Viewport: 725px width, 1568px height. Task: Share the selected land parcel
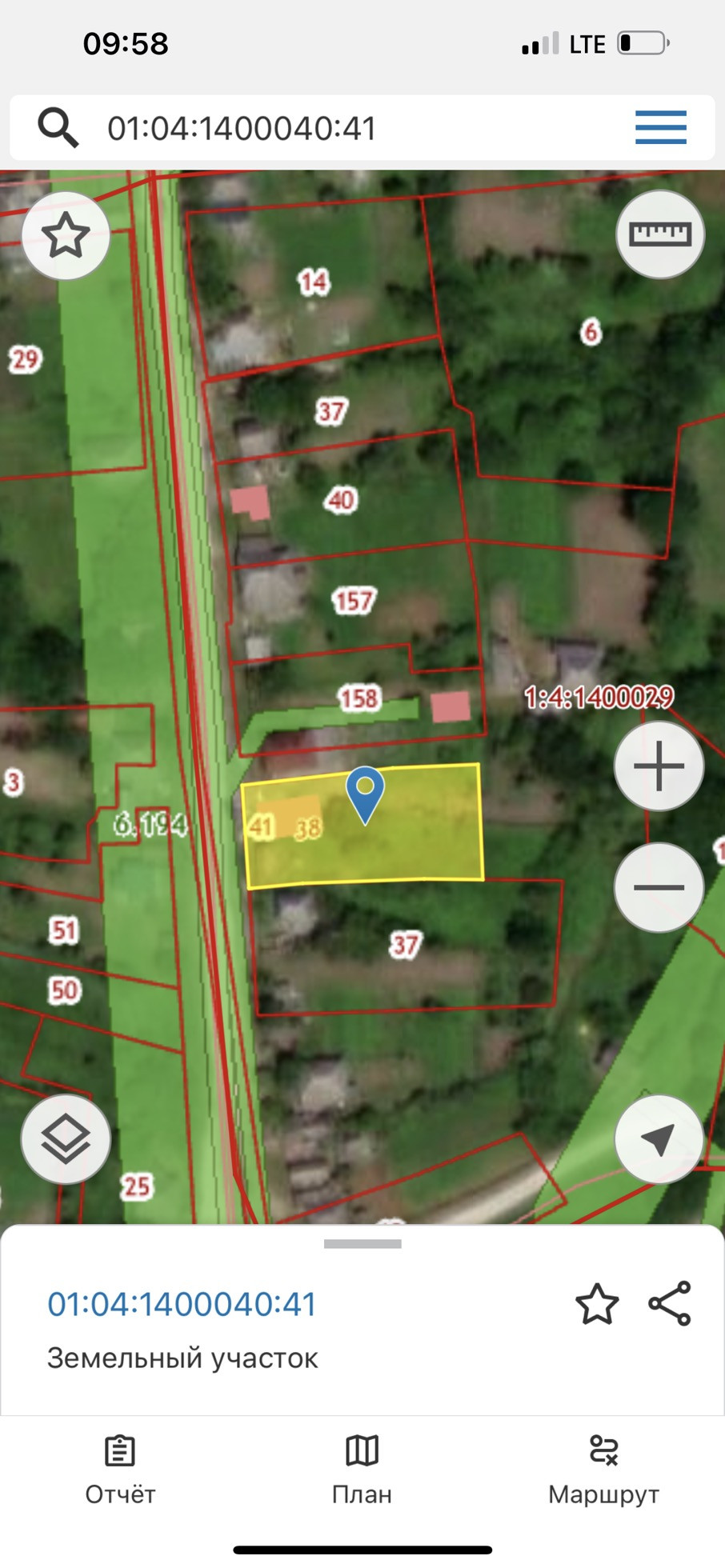pyautogui.click(x=670, y=1304)
